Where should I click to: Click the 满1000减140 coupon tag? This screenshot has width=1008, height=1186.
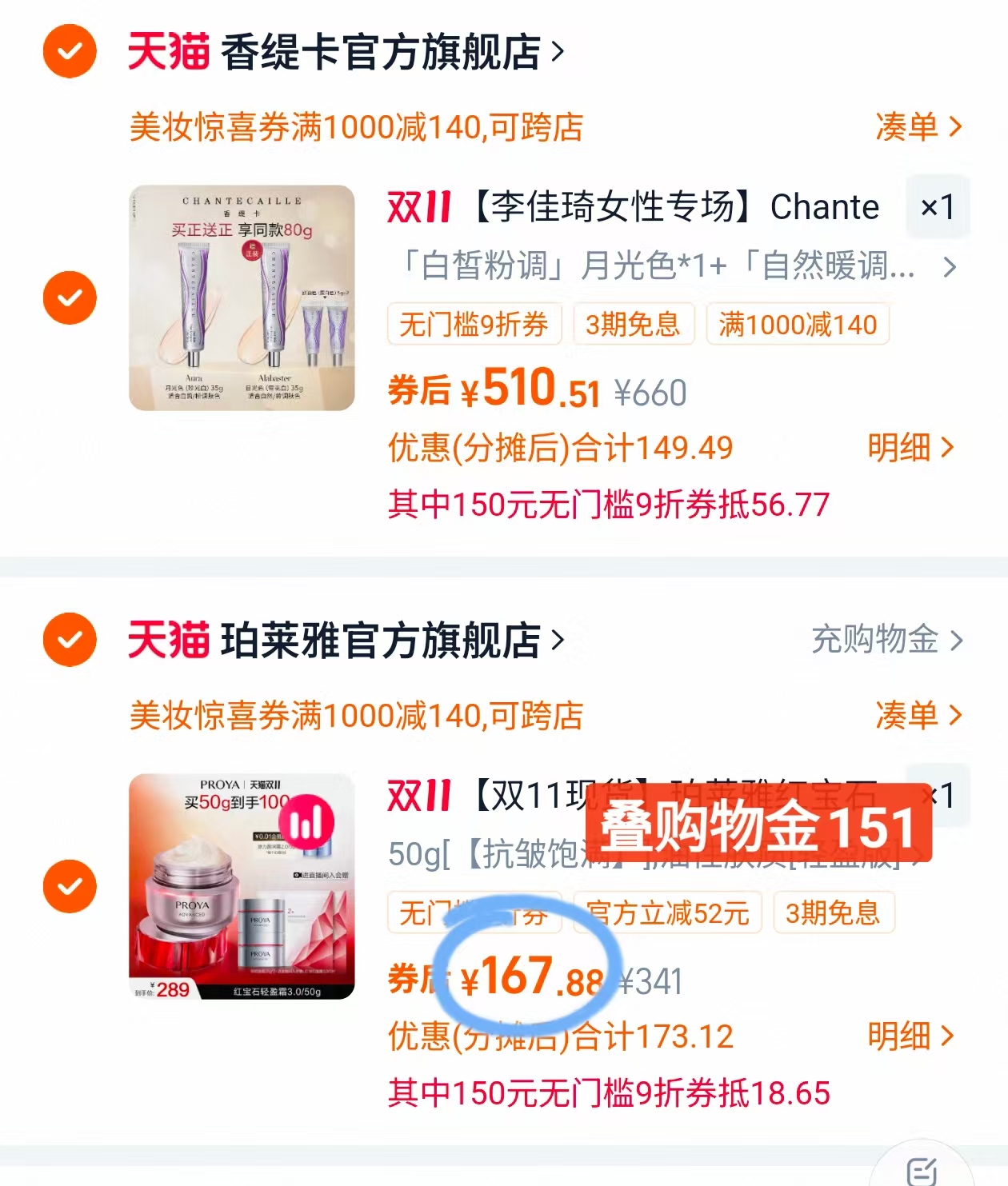[798, 324]
